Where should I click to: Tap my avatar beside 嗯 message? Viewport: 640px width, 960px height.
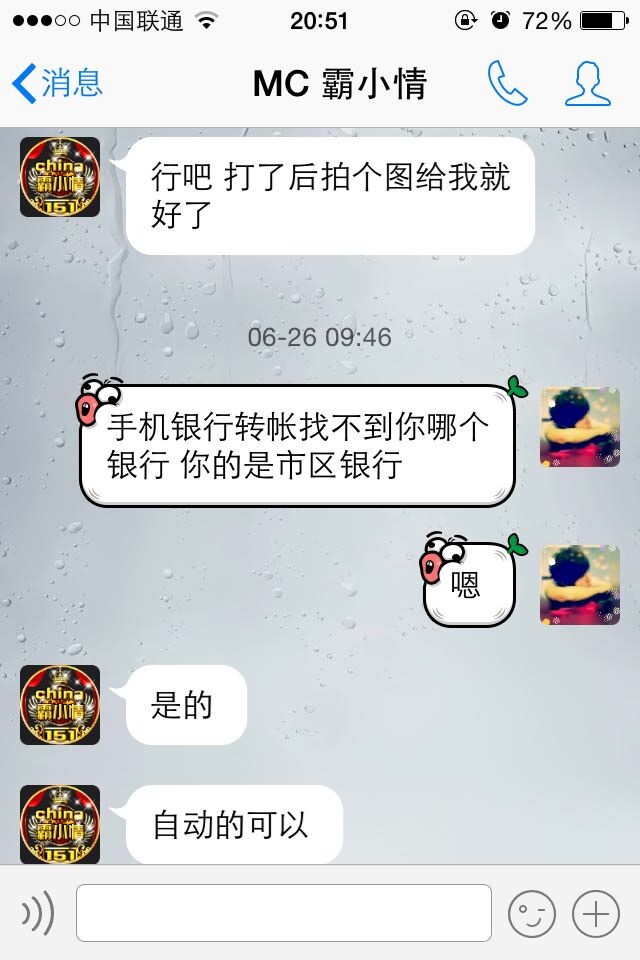[580, 585]
